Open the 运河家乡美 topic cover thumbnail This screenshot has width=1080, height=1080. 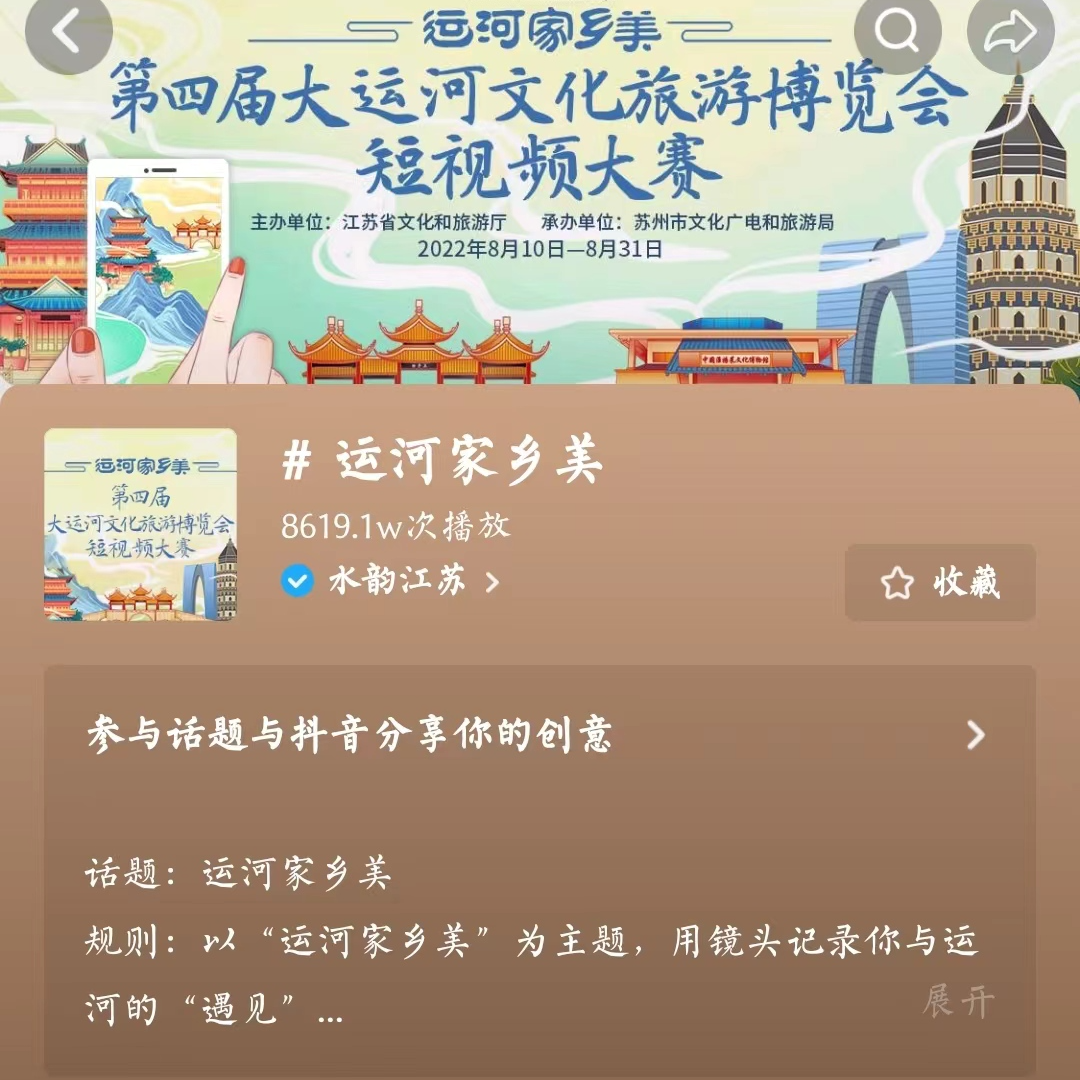(x=141, y=524)
